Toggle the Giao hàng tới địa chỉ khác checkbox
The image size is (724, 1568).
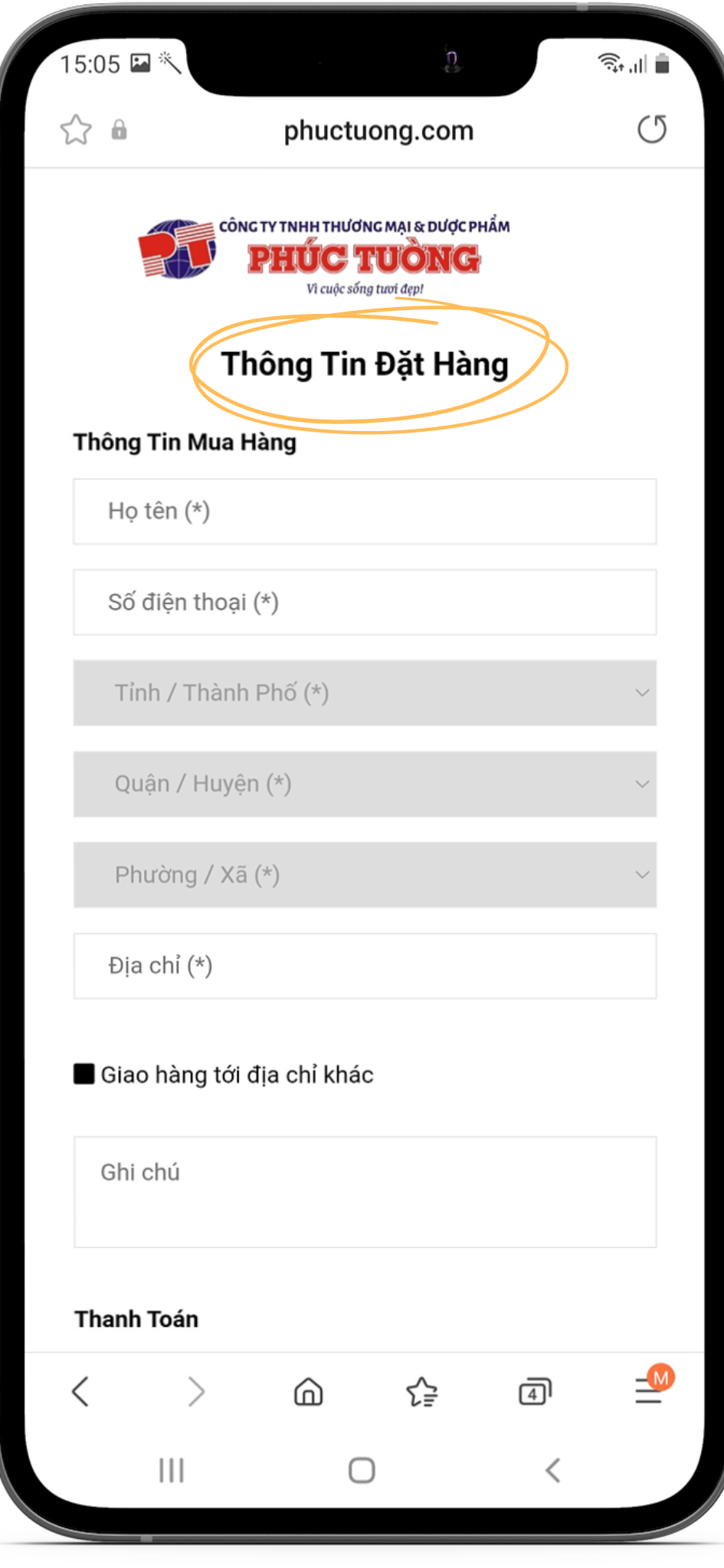point(84,1074)
